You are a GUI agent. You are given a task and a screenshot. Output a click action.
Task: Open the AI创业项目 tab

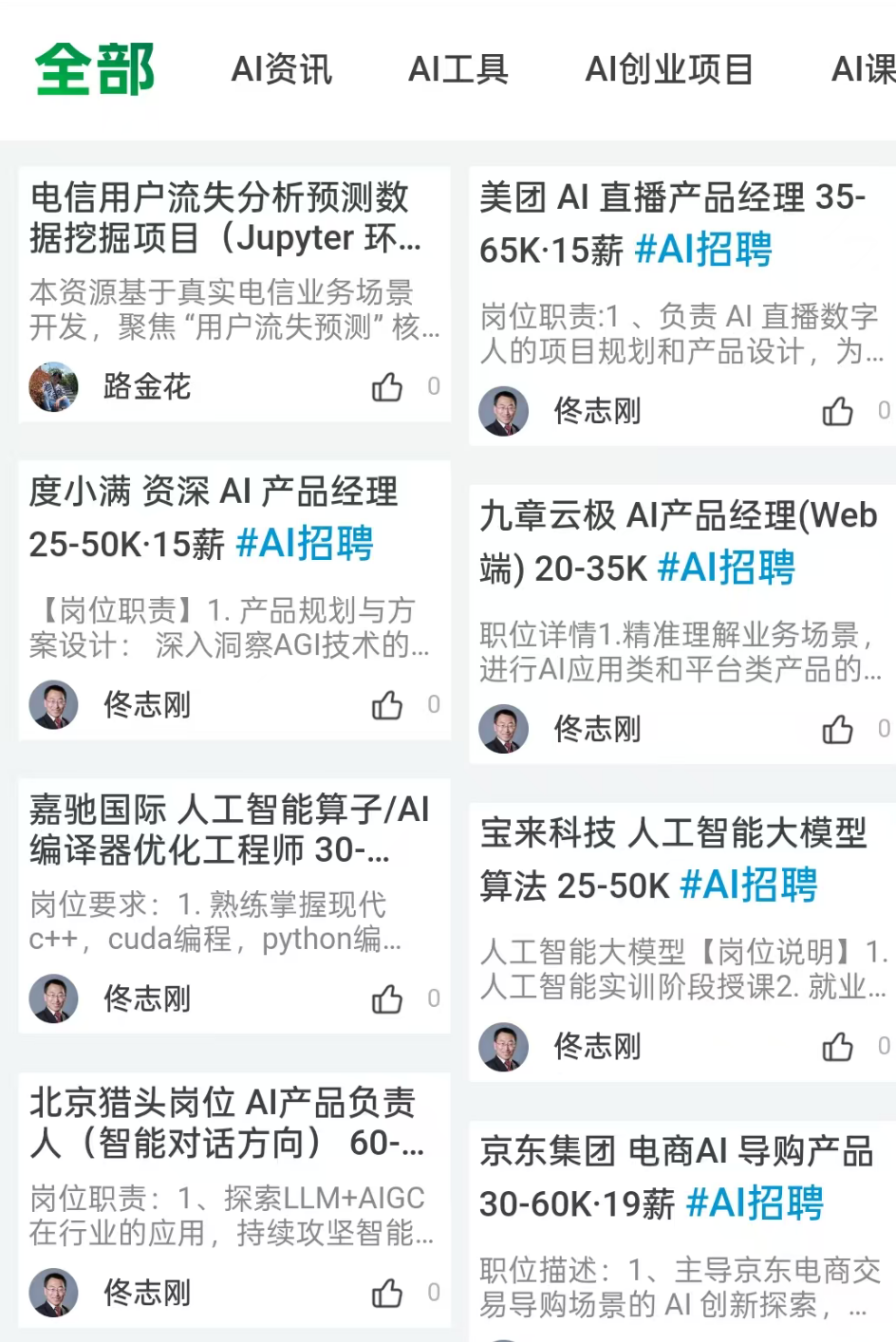(669, 69)
